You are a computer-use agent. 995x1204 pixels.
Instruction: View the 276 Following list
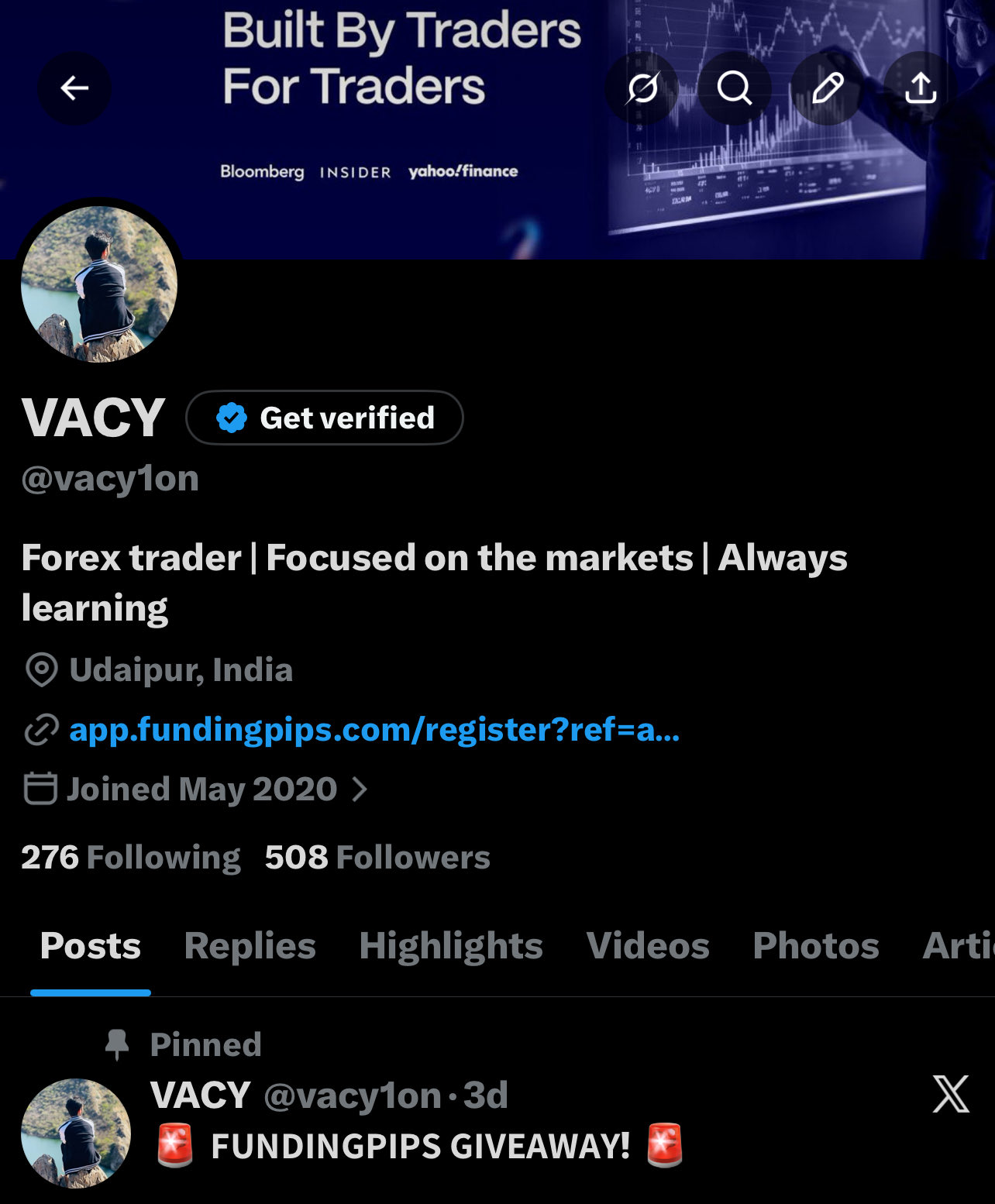[130, 858]
